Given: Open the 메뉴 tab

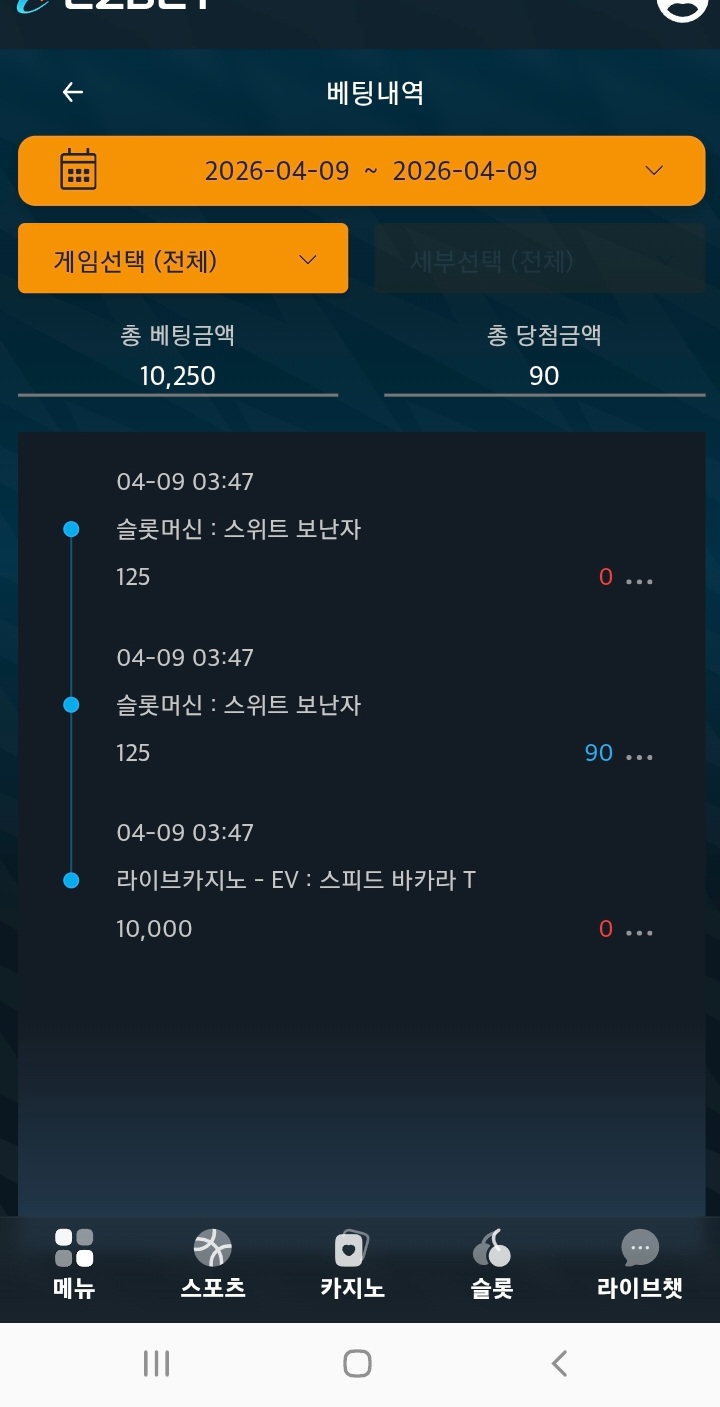Looking at the screenshot, I should pyautogui.click(x=74, y=1263).
